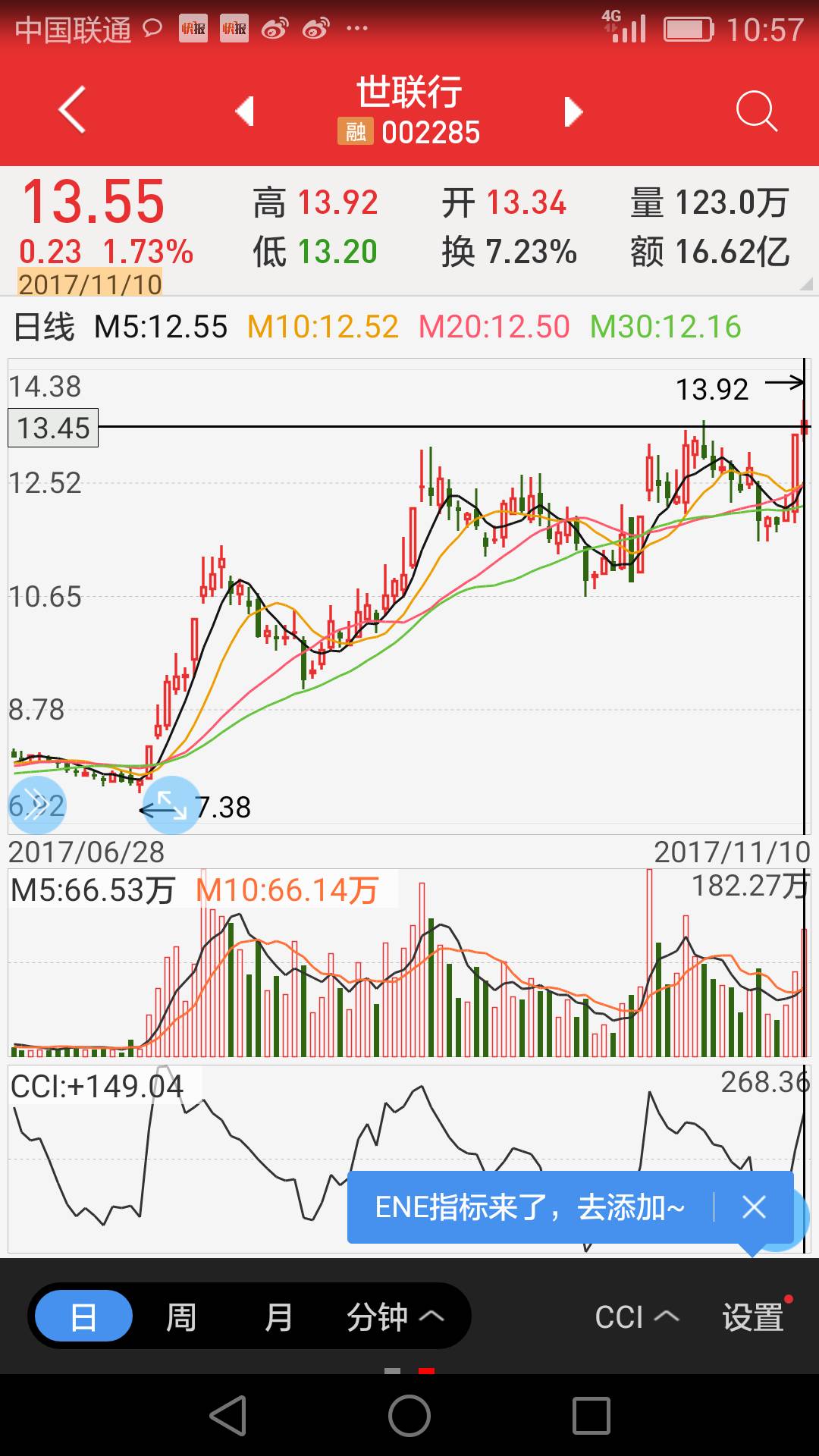Tap the ENE指标来了 banner to add it
Viewport: 819px width, 1456px height.
[x=529, y=1207]
